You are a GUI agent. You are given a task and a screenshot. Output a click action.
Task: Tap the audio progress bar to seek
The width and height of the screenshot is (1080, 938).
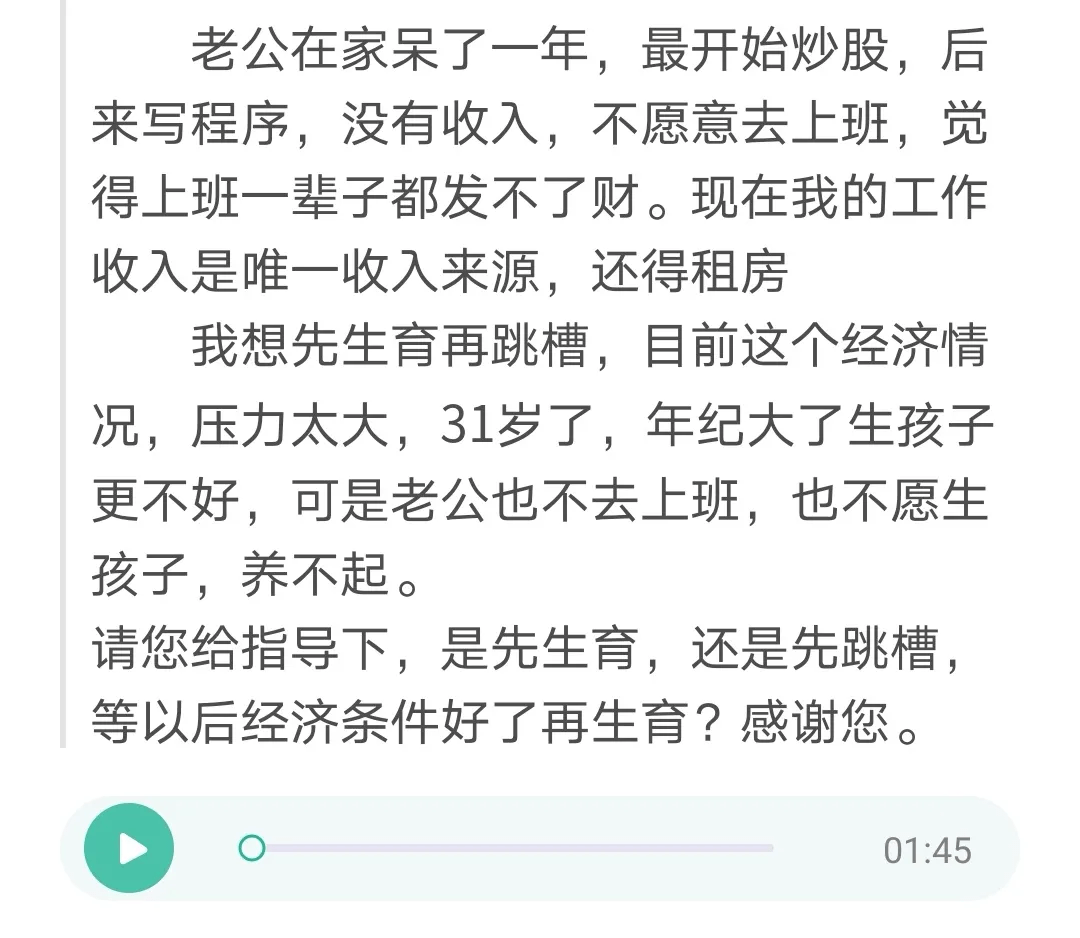(510, 849)
